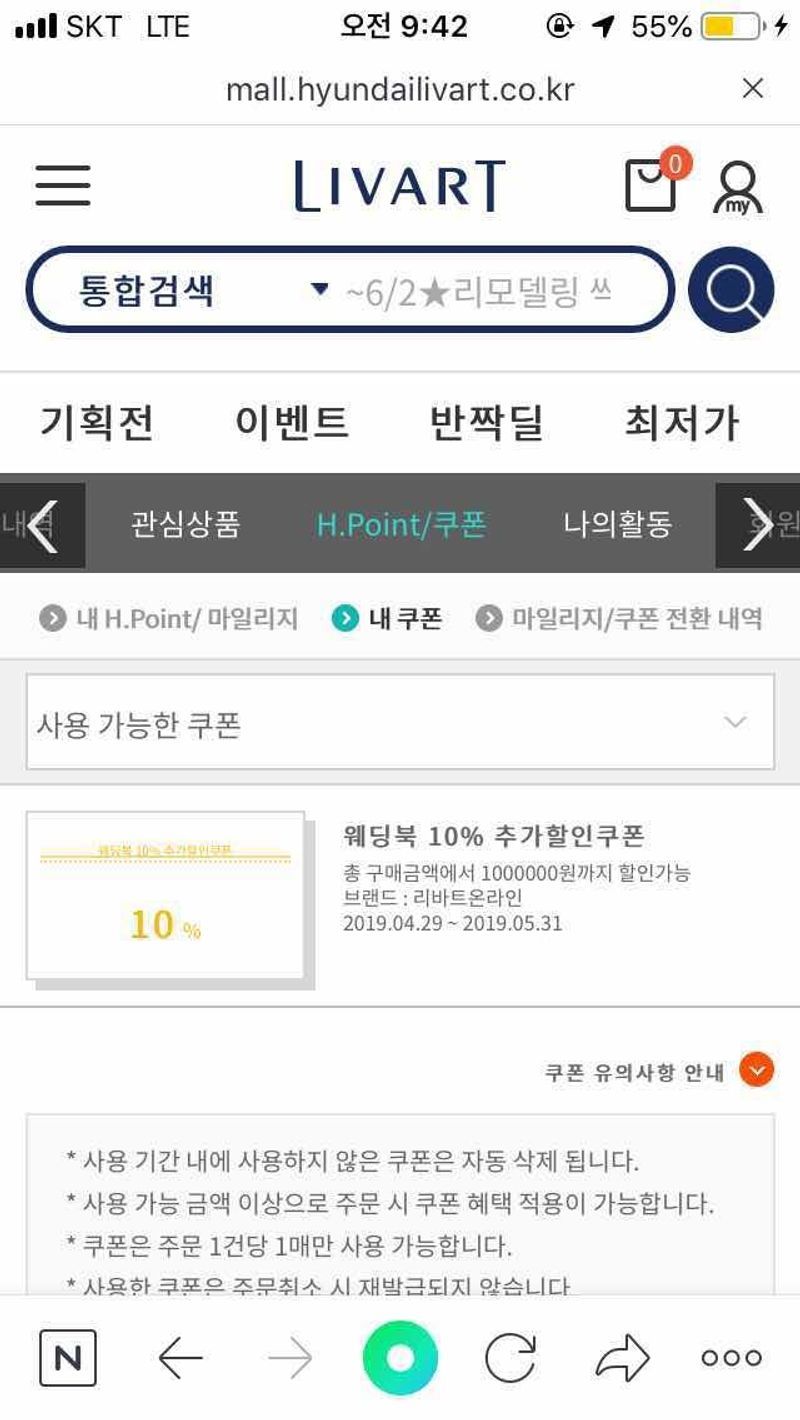Show previous my page menu items arrow
The height and width of the screenshot is (1420, 800).
(x=42, y=524)
